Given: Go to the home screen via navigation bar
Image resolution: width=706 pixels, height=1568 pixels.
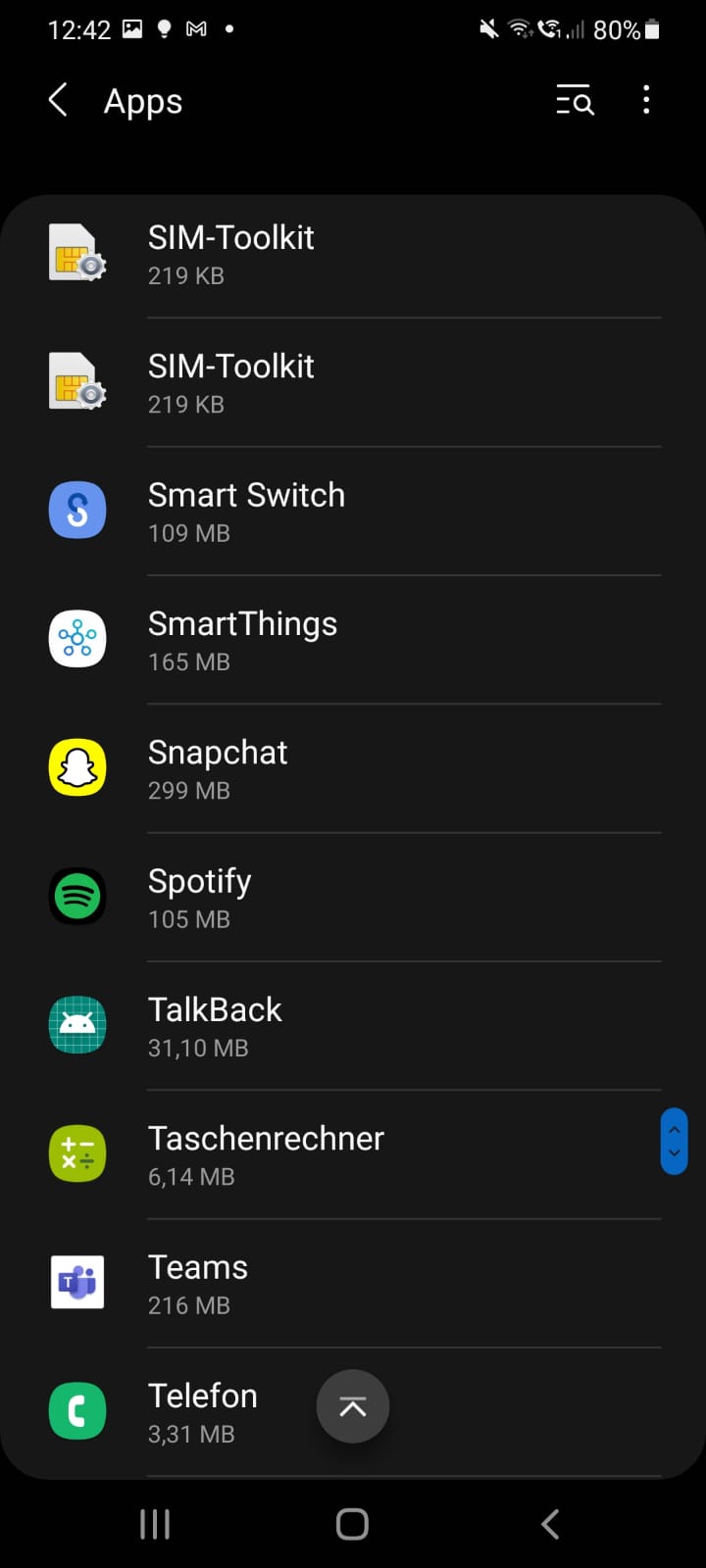Looking at the screenshot, I should point(352,1524).
